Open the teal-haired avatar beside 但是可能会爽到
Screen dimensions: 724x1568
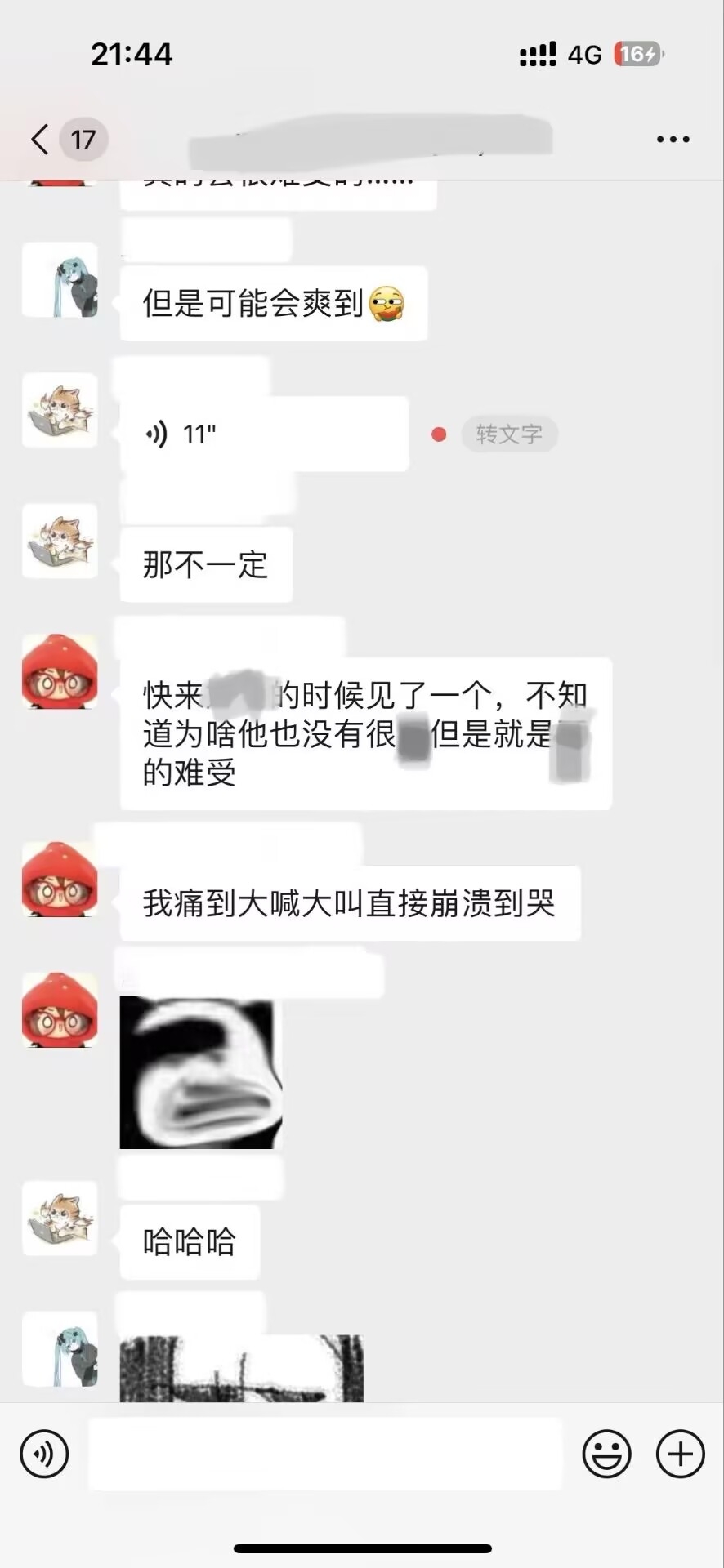[x=60, y=279]
